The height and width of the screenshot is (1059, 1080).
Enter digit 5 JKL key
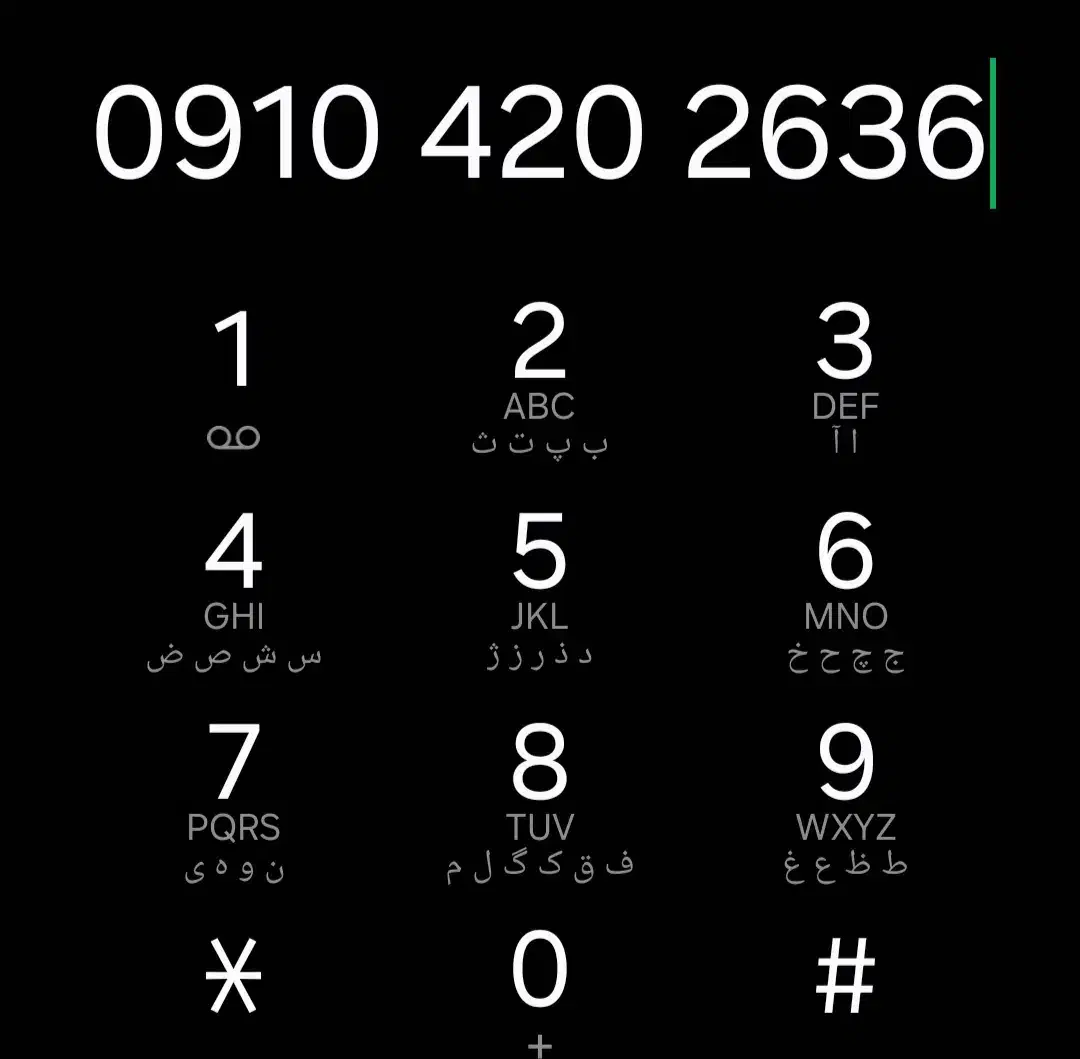pyautogui.click(x=540, y=588)
